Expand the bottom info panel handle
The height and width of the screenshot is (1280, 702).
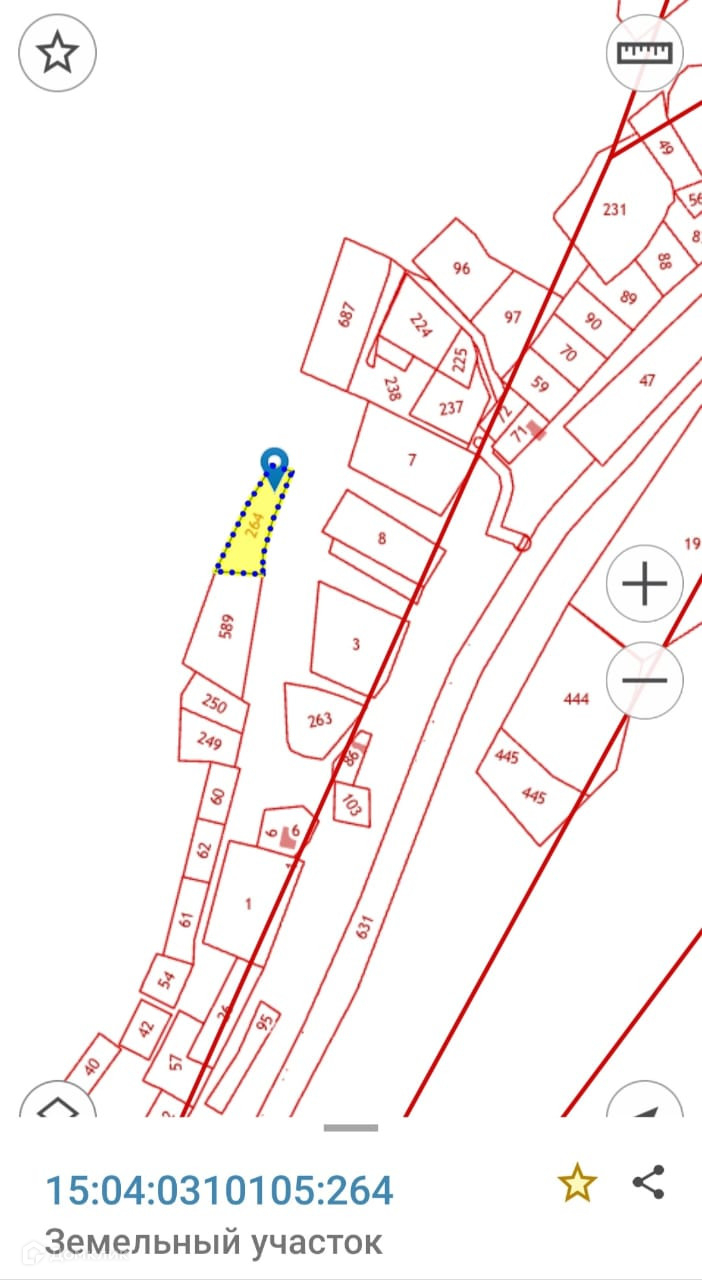click(x=351, y=1128)
